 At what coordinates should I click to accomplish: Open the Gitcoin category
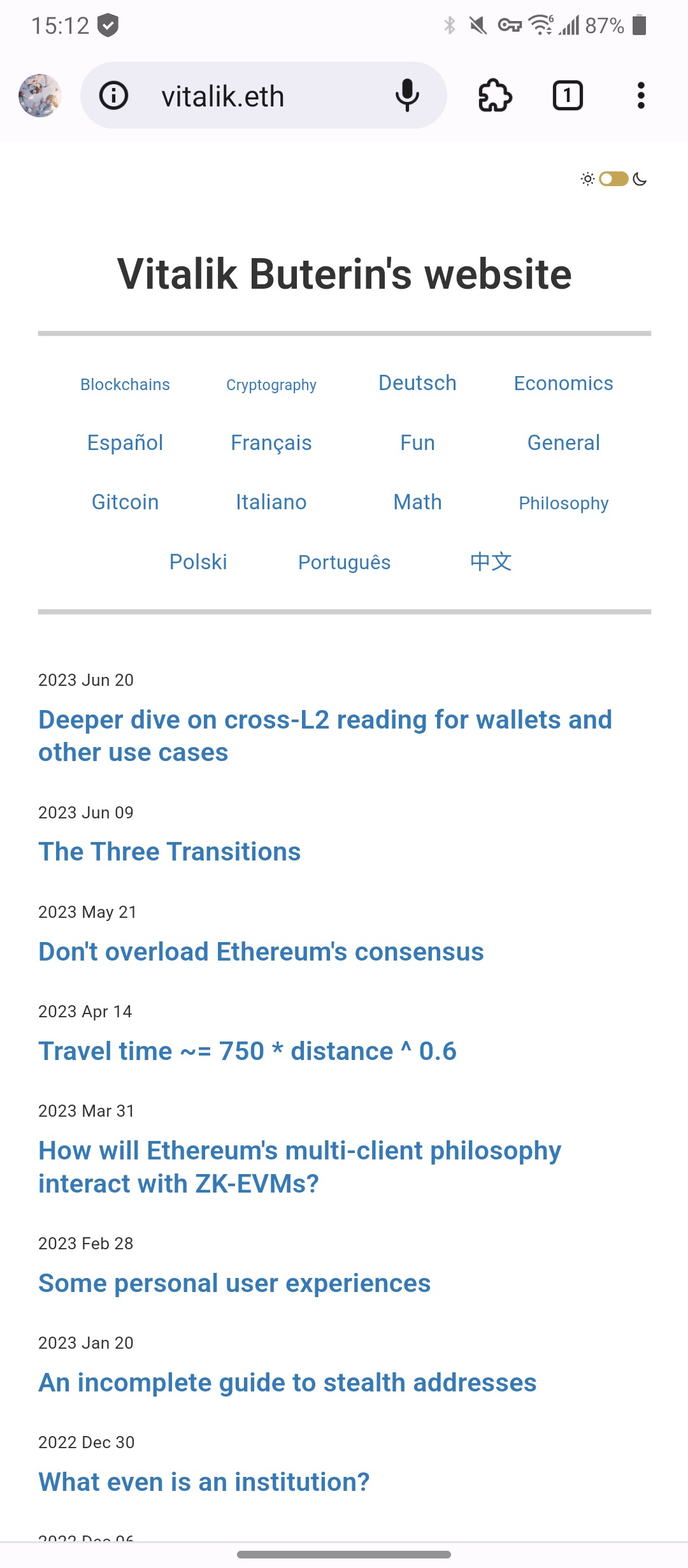click(x=125, y=502)
